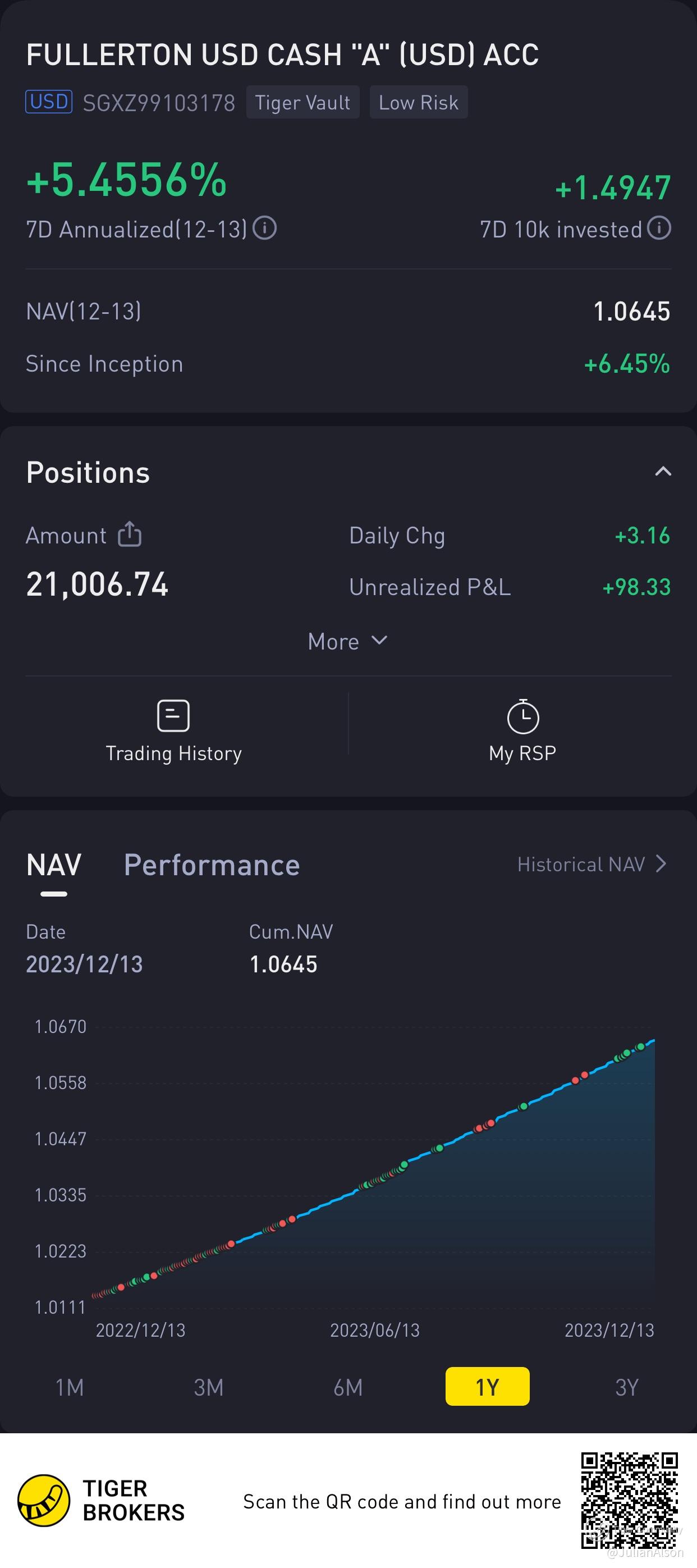This screenshot has width=697, height=1568.
Task: Switch to the Performance tab
Action: tap(212, 865)
